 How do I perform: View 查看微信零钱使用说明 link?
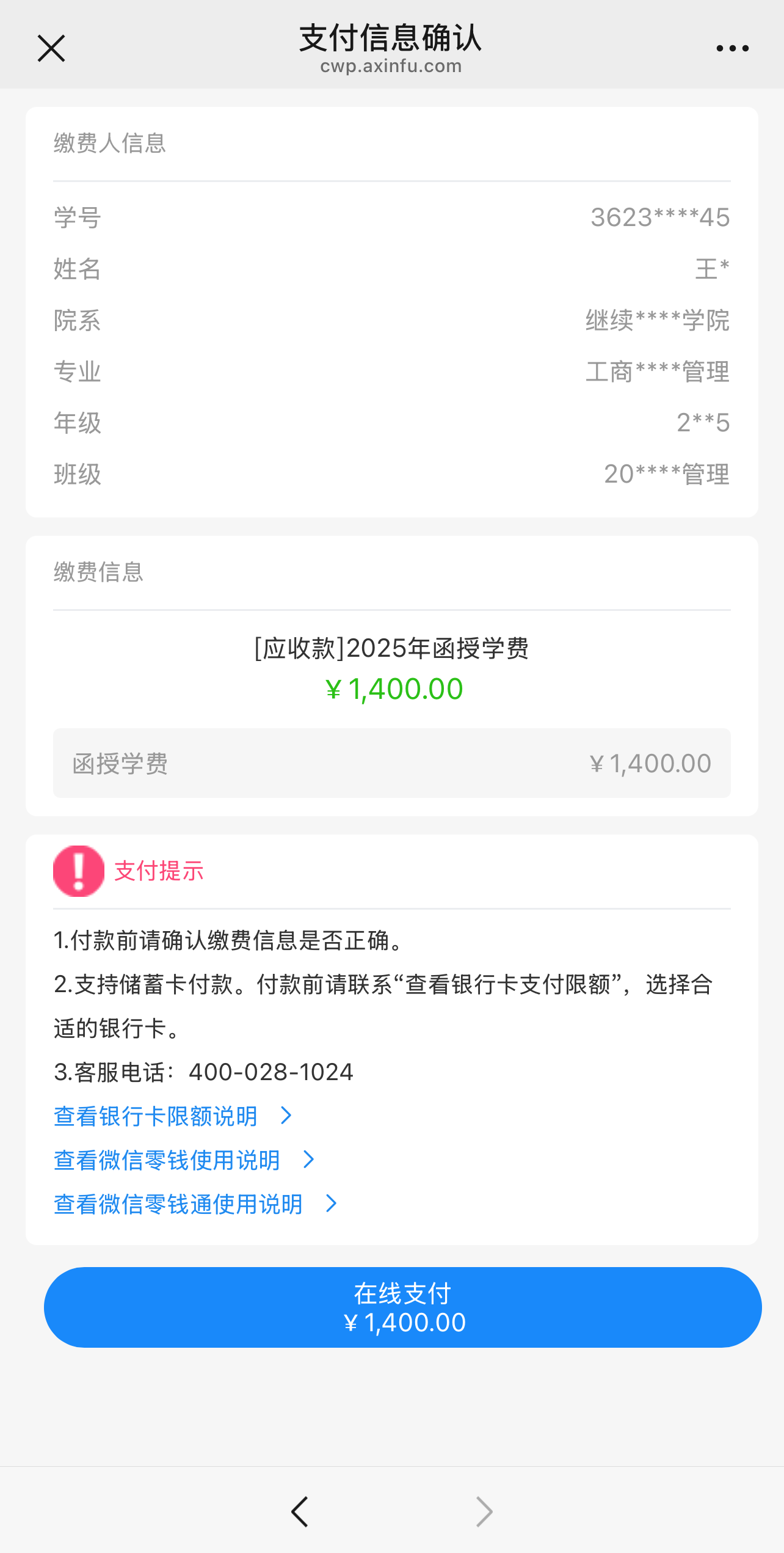click(184, 1160)
